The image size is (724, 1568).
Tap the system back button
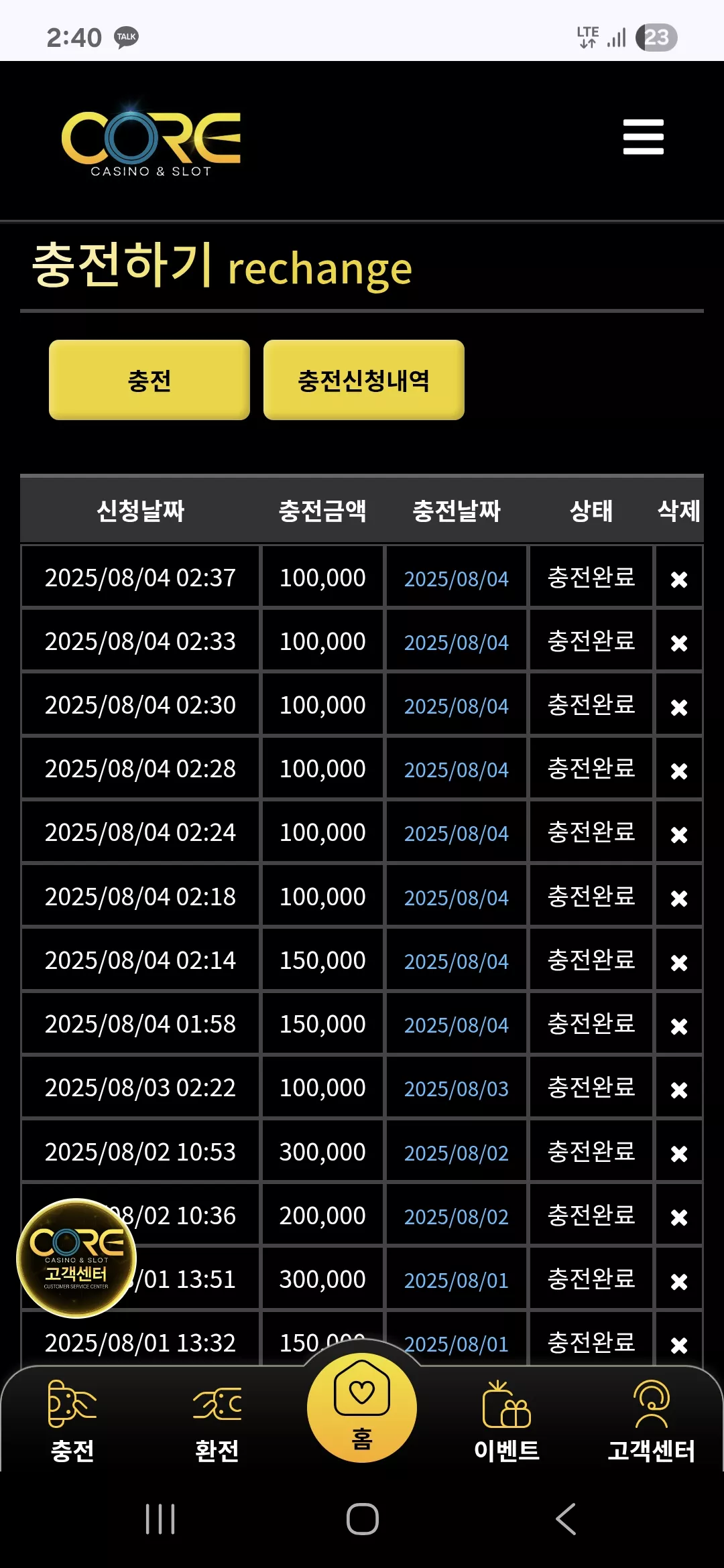click(566, 1519)
